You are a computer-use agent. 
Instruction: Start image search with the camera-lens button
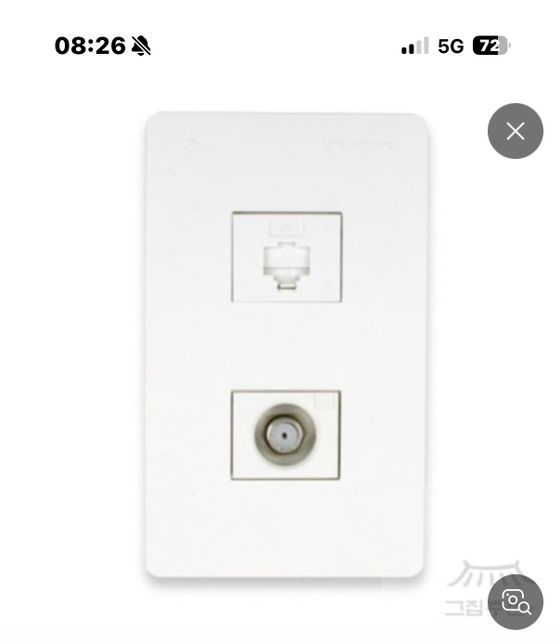(x=515, y=602)
